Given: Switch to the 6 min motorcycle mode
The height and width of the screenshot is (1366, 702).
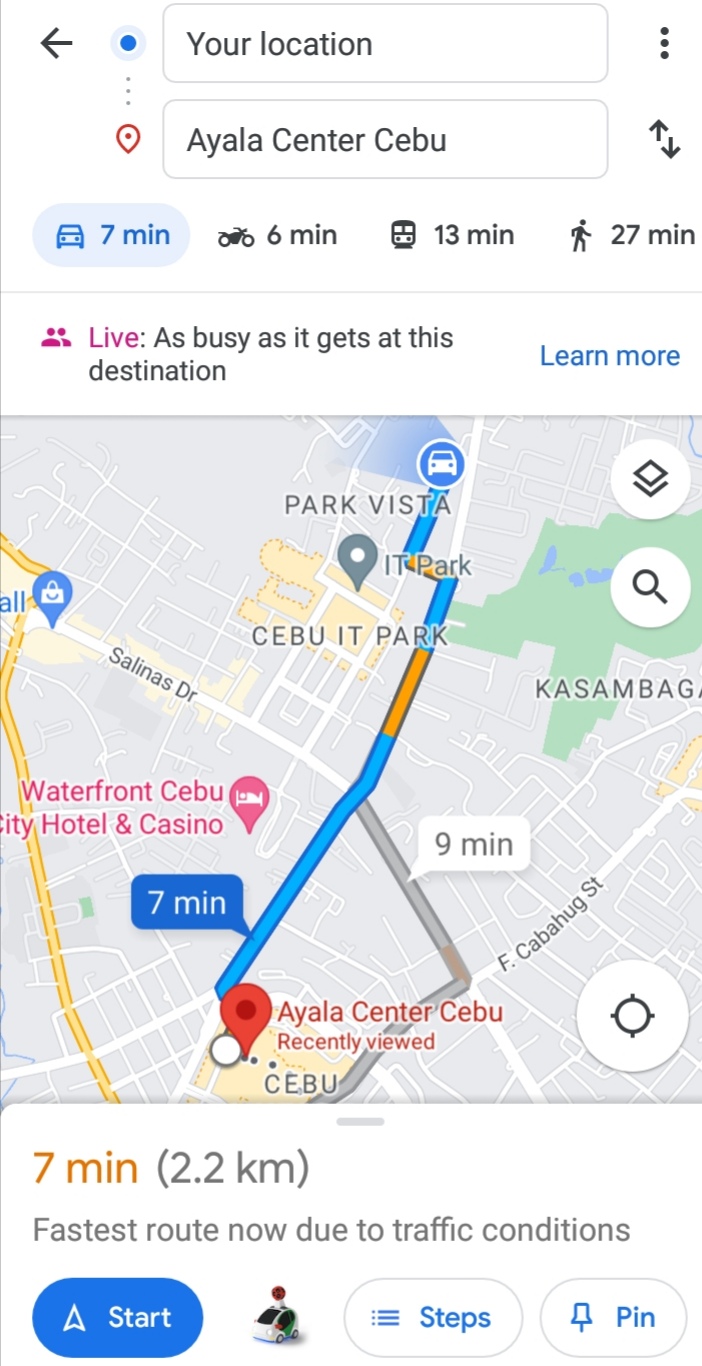Looking at the screenshot, I should click(x=278, y=236).
